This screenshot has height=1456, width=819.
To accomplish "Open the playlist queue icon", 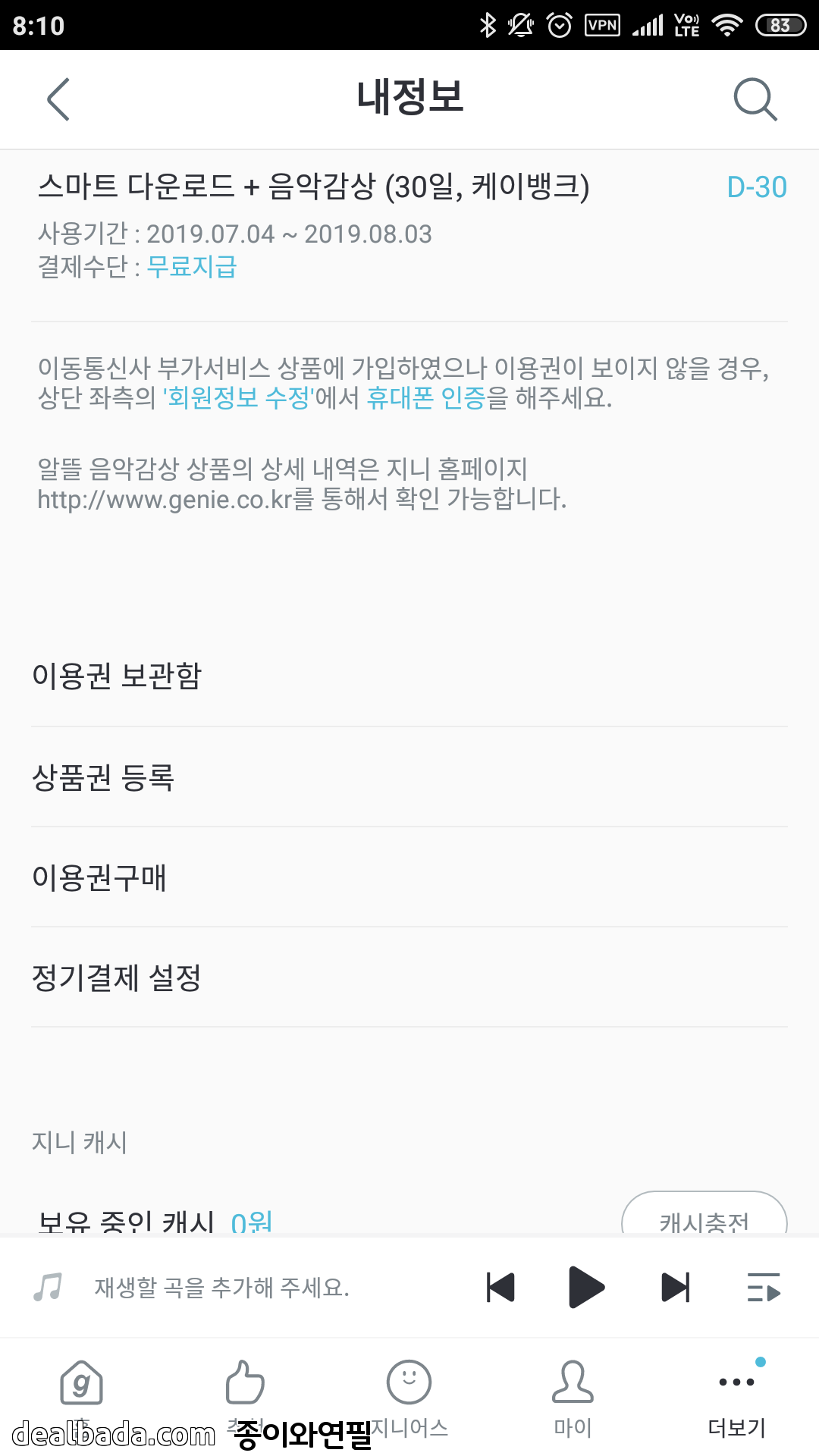I will tap(764, 1287).
